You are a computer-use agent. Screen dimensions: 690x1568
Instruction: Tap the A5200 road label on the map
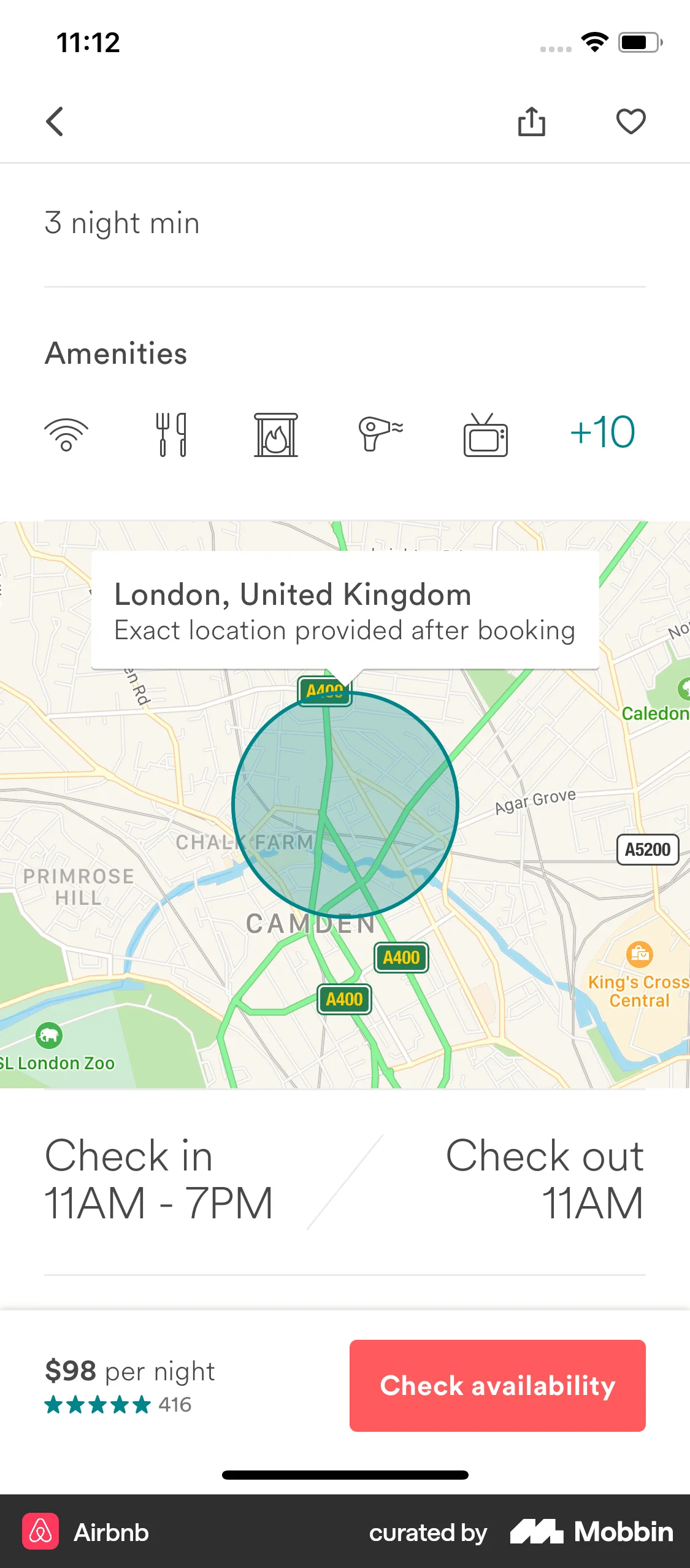pyautogui.click(x=647, y=850)
